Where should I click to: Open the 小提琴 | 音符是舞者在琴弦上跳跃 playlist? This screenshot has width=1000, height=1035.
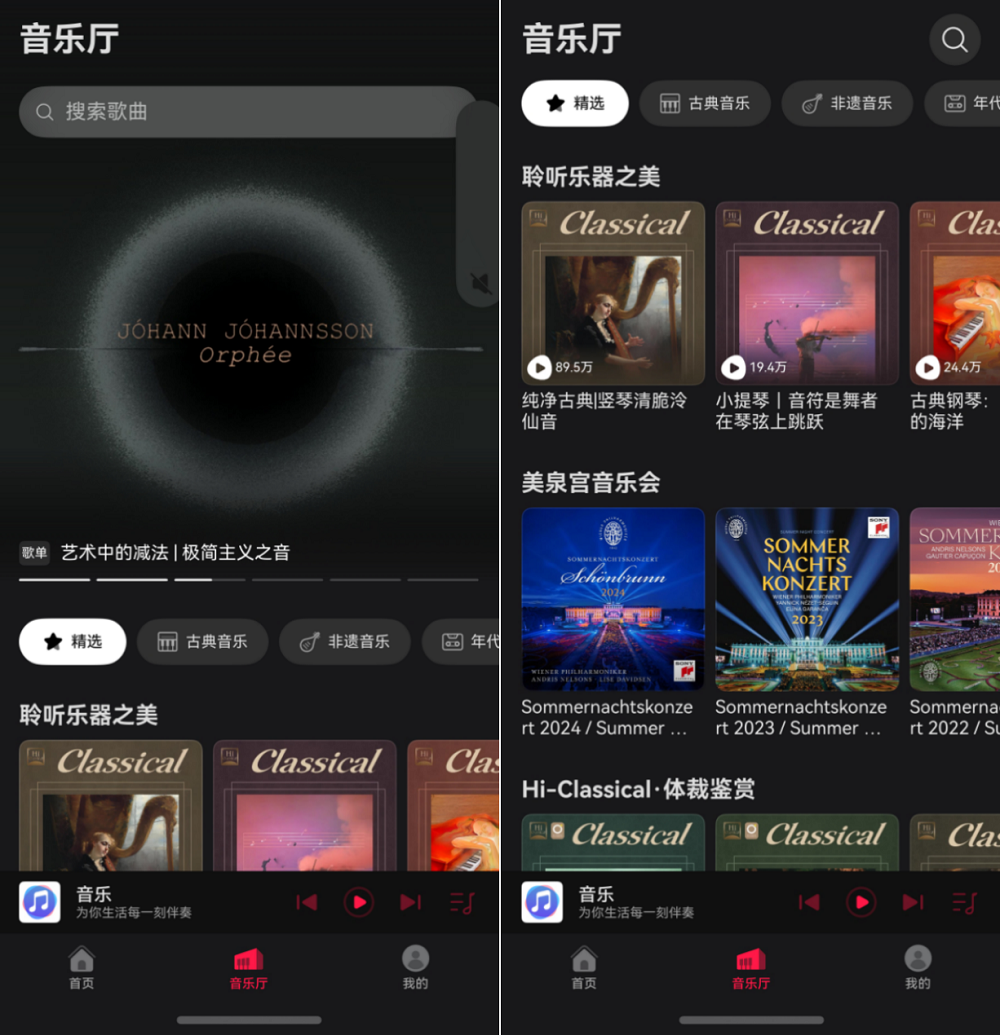pyautogui.click(x=806, y=294)
